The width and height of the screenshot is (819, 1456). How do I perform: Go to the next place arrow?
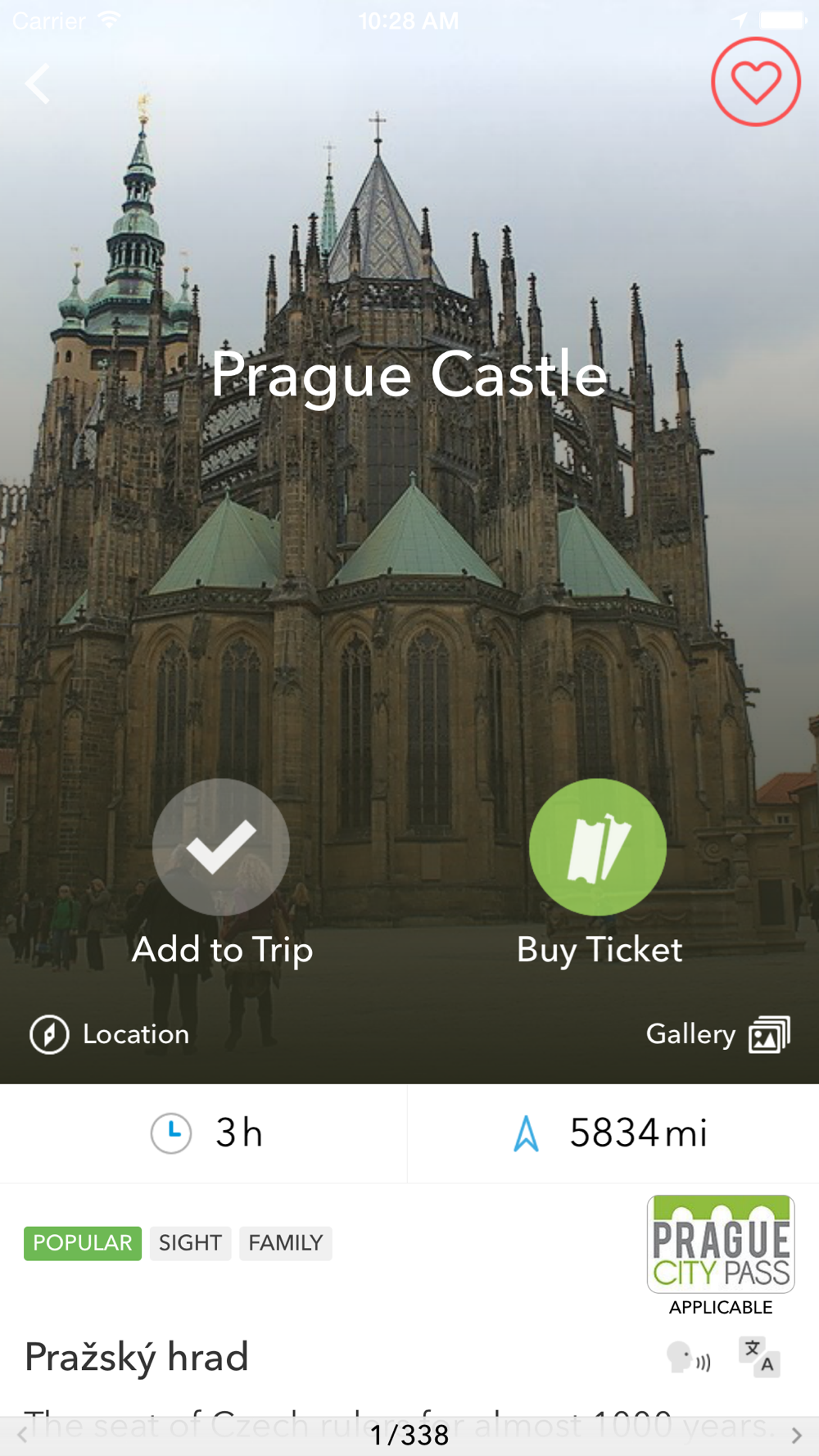[x=796, y=1435]
